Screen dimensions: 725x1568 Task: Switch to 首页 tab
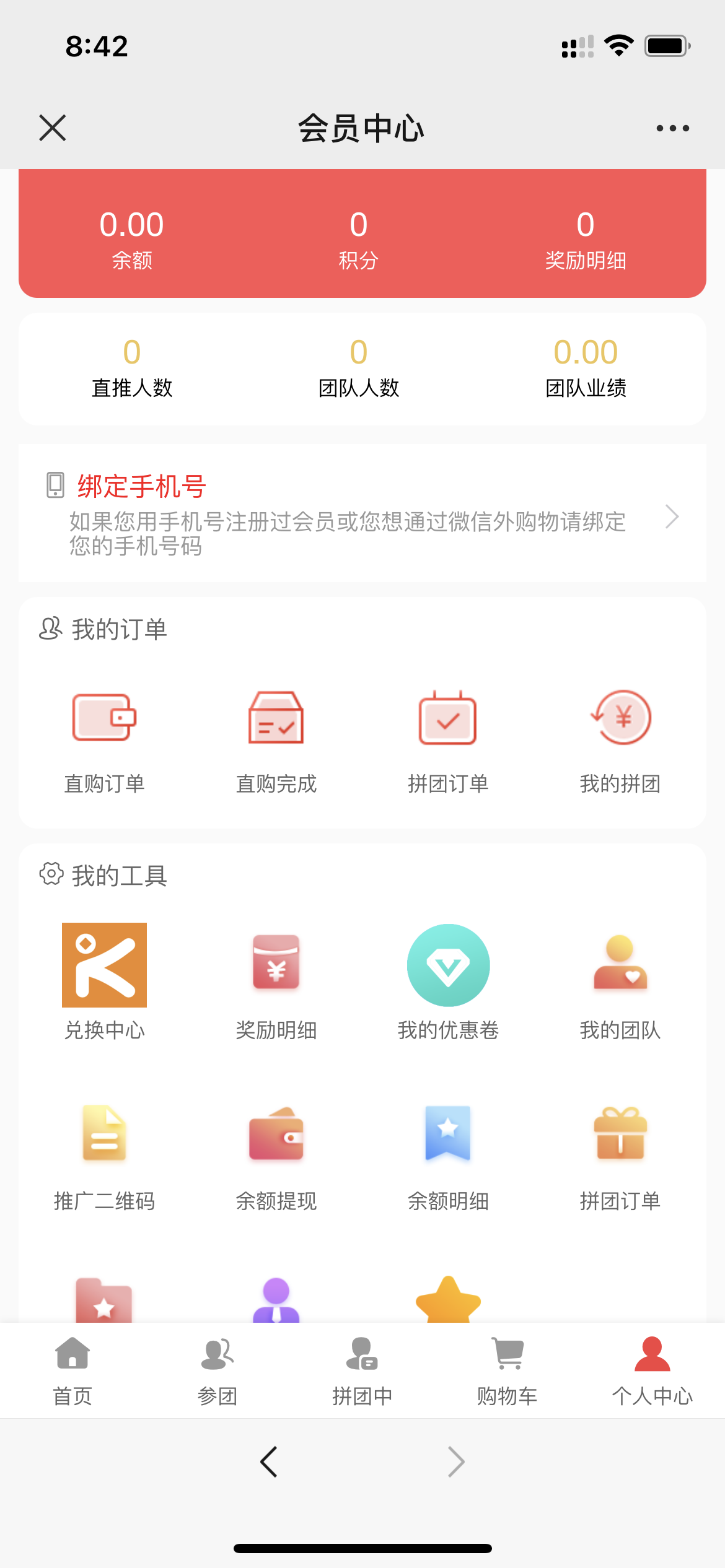72,1370
